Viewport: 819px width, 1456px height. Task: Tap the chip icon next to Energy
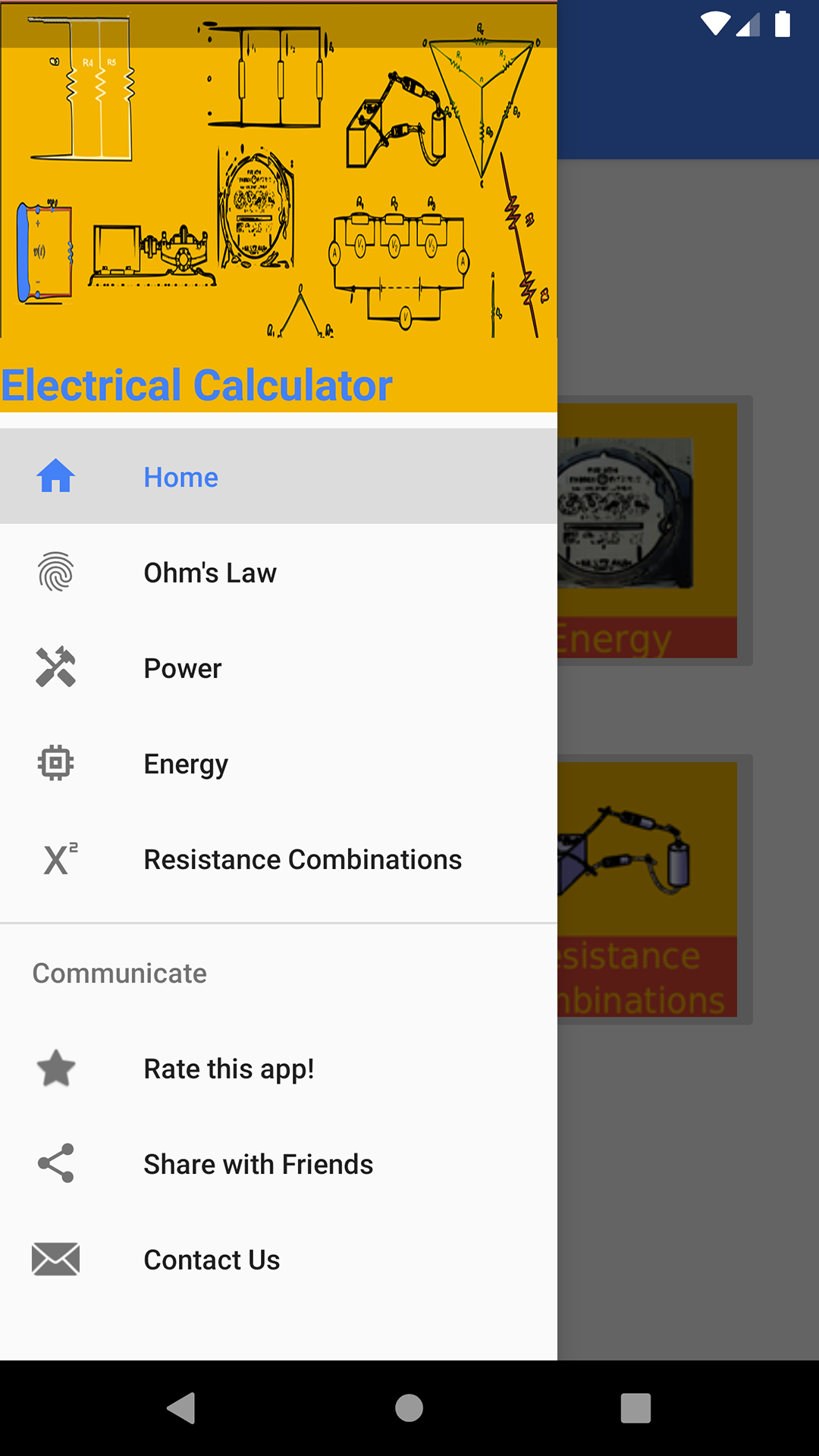pyautogui.click(x=55, y=763)
